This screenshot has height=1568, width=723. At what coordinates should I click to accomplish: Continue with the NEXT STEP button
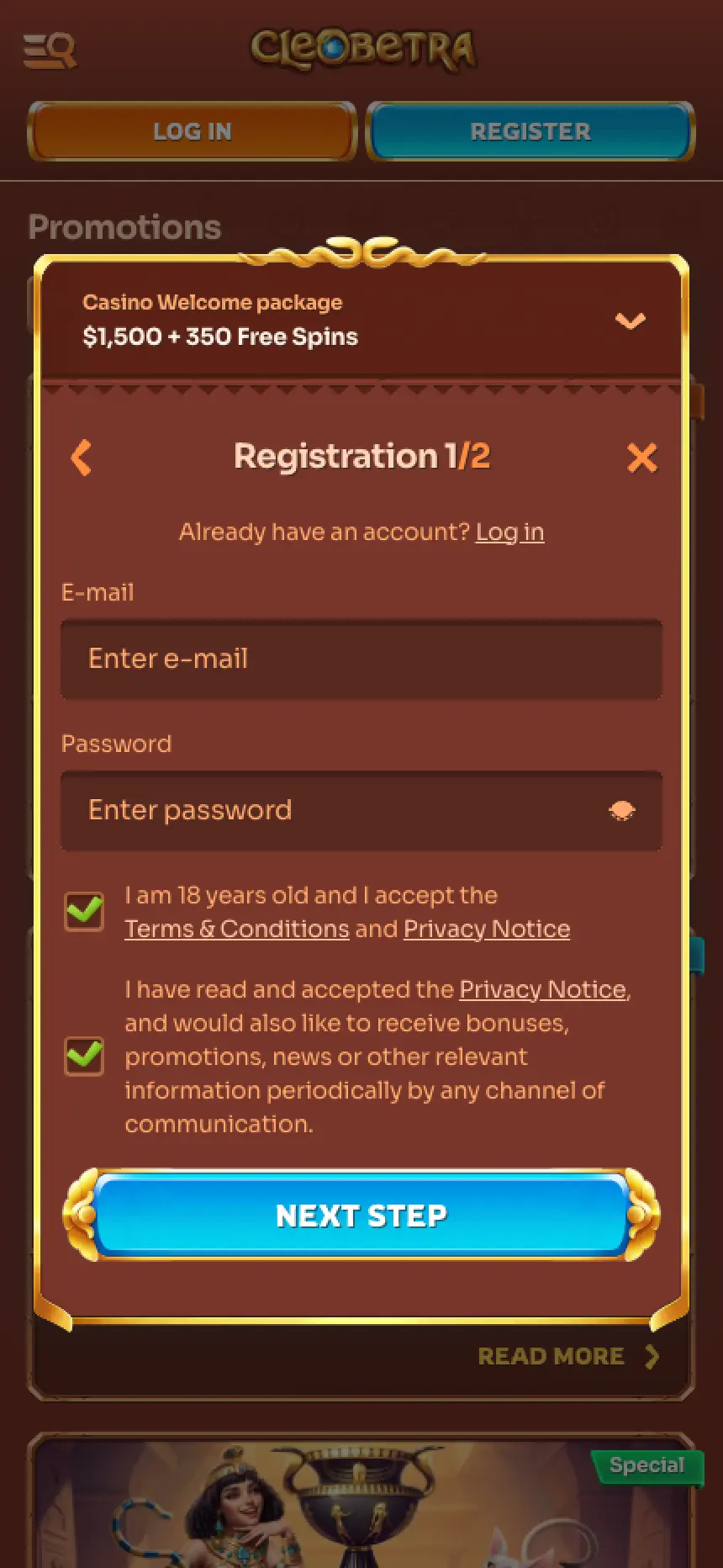point(361,1215)
